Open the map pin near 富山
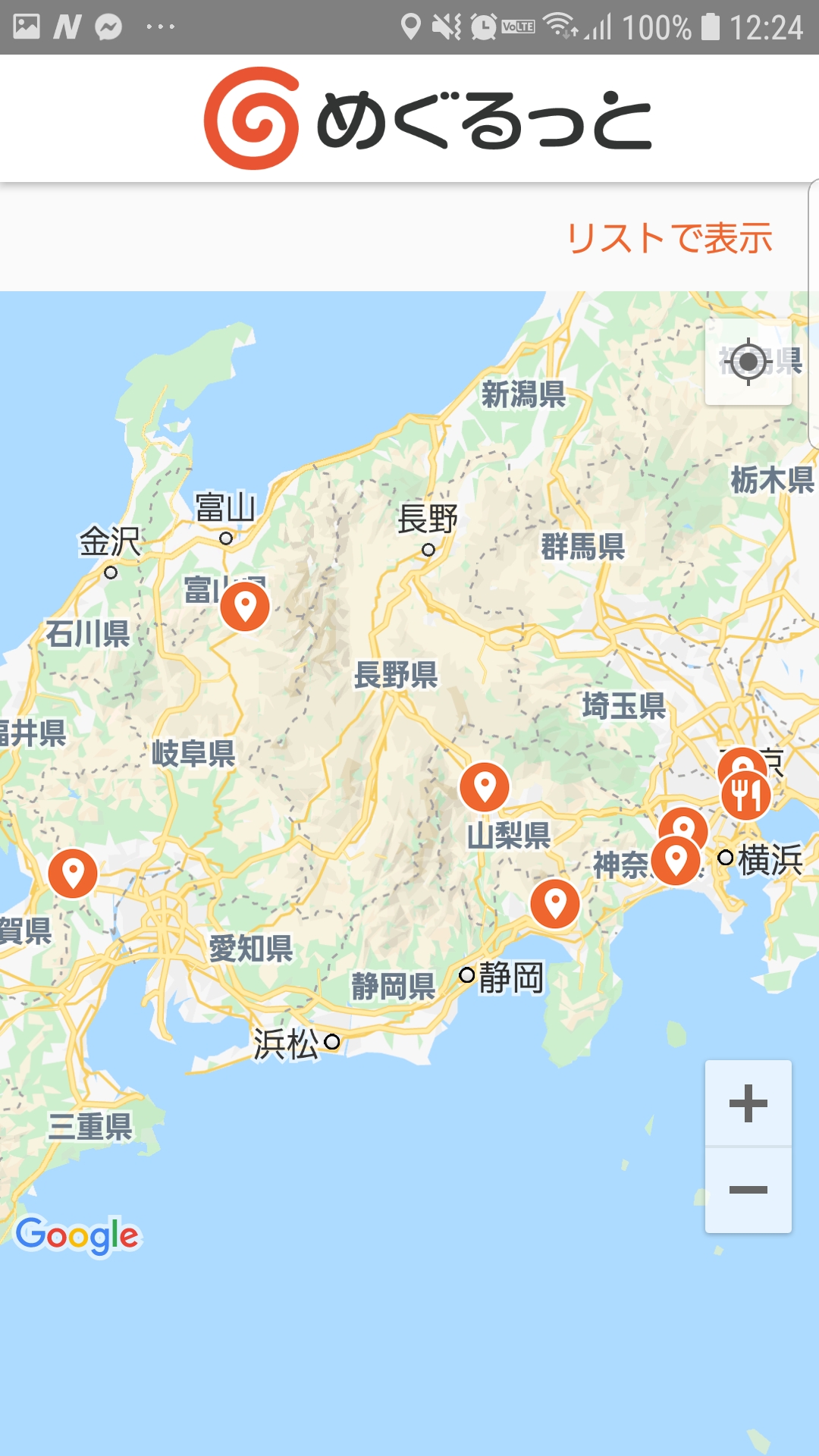Viewport: 819px width, 1456px height. 245,606
